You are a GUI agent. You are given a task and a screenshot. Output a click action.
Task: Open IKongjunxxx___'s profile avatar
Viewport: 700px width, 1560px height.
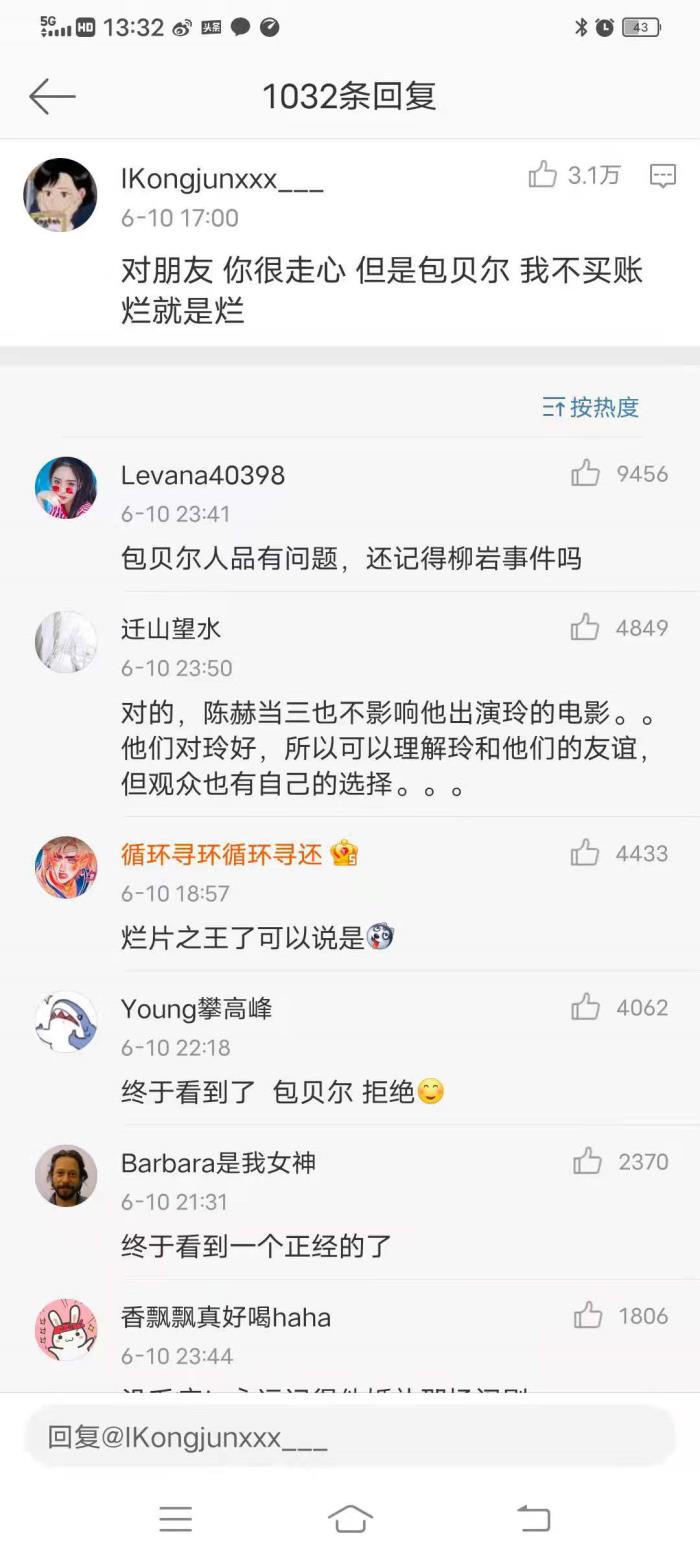click(60, 194)
